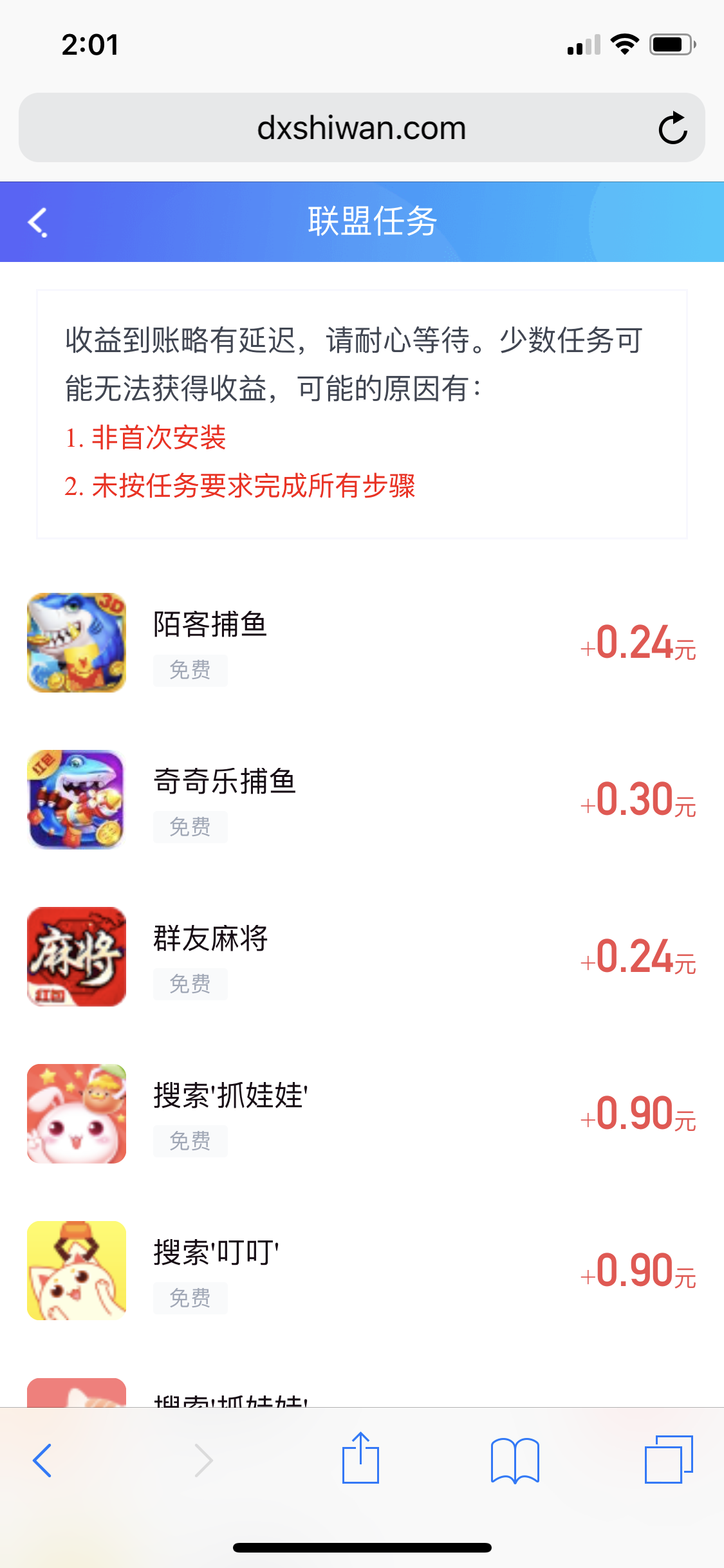
Task: Tap the 搜索'叮叮' cat claw machine icon
Action: tap(75, 1270)
